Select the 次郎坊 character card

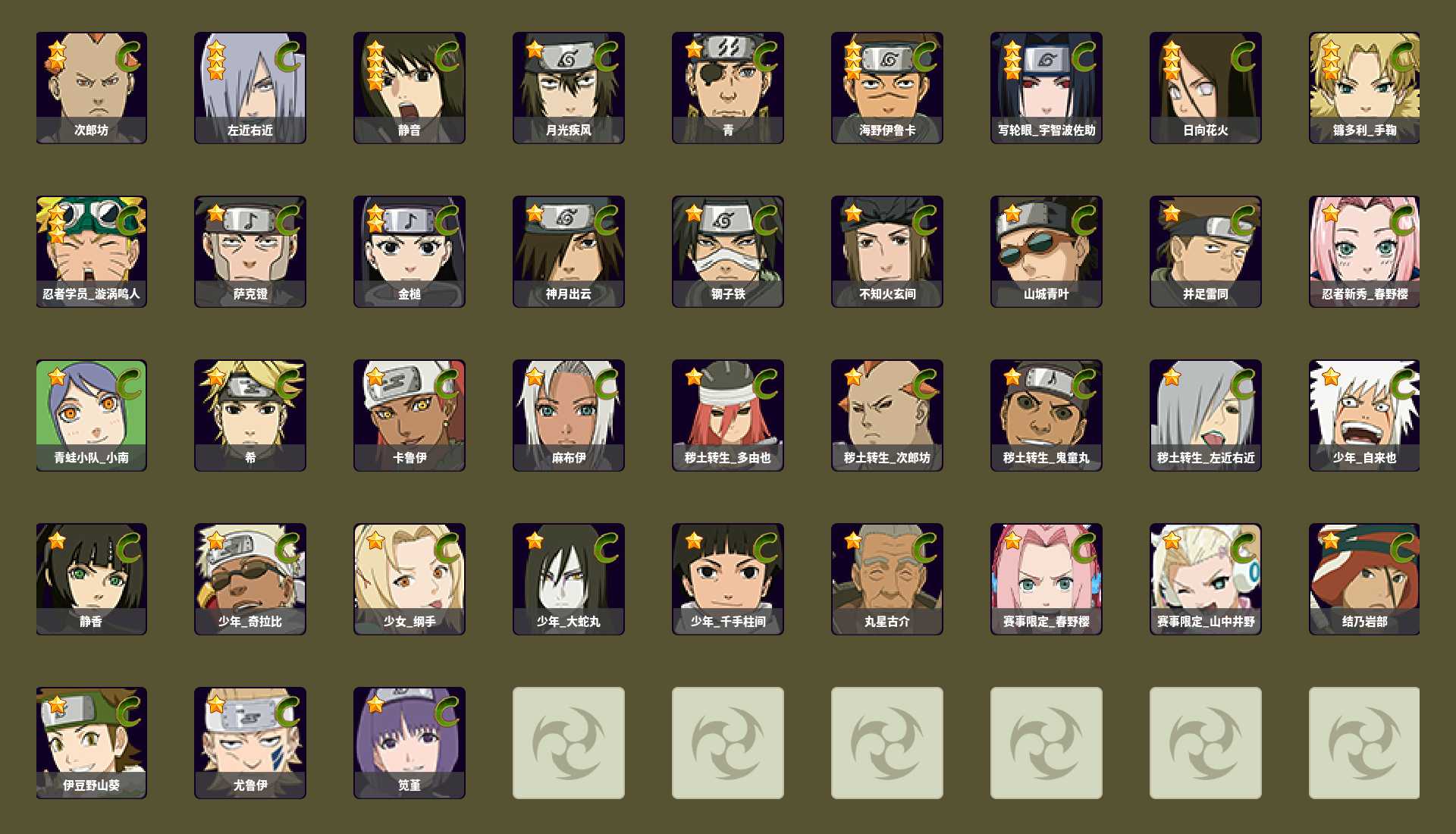click(91, 87)
